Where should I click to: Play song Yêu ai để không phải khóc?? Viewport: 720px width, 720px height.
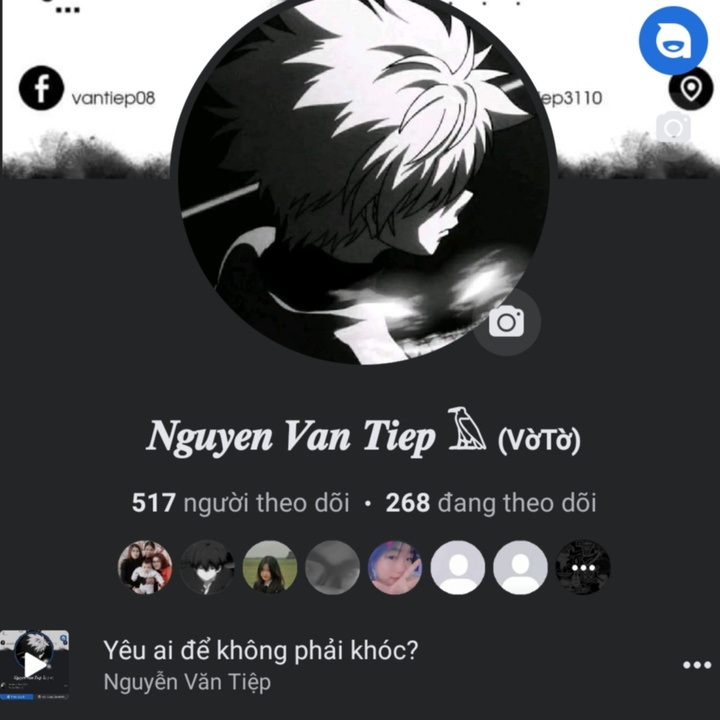click(35, 664)
